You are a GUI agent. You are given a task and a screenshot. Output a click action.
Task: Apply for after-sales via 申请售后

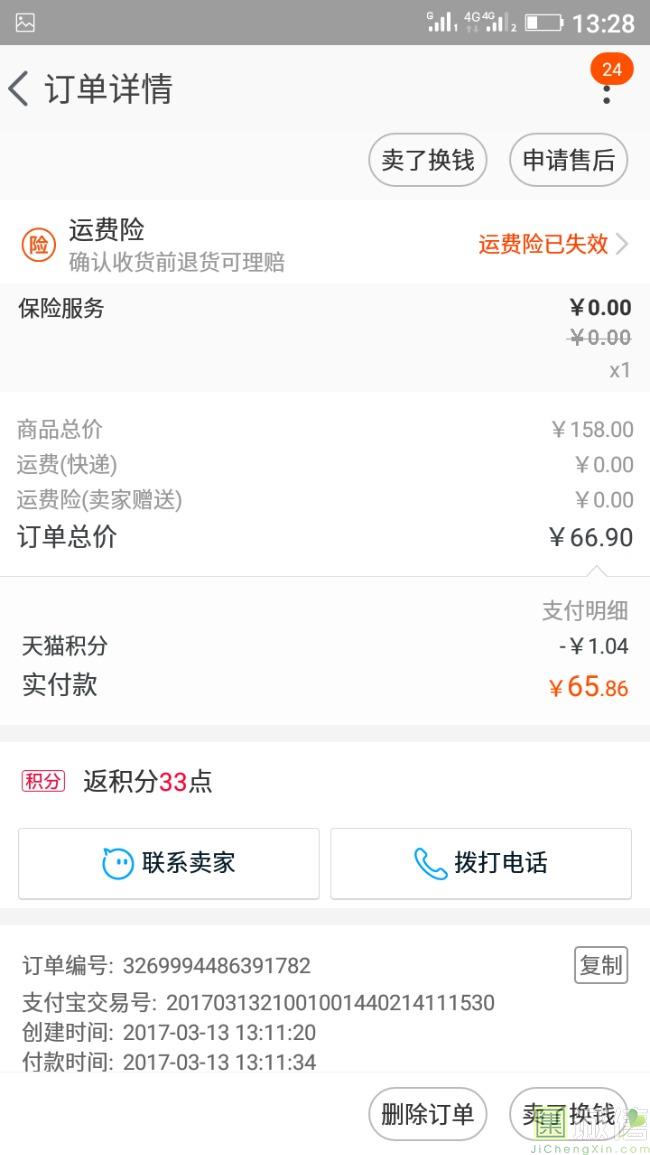(568, 160)
